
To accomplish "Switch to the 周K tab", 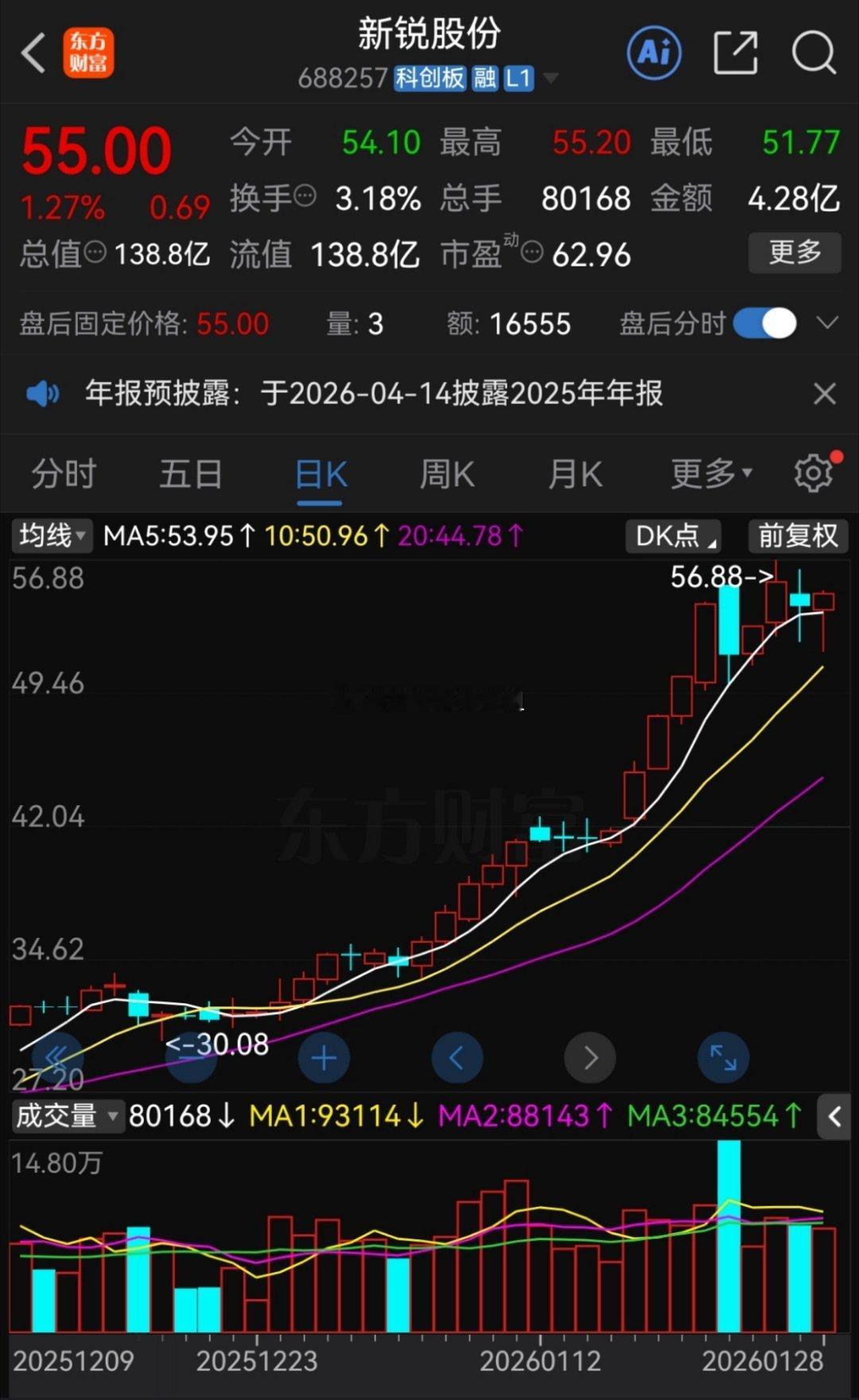I will click(x=446, y=472).
